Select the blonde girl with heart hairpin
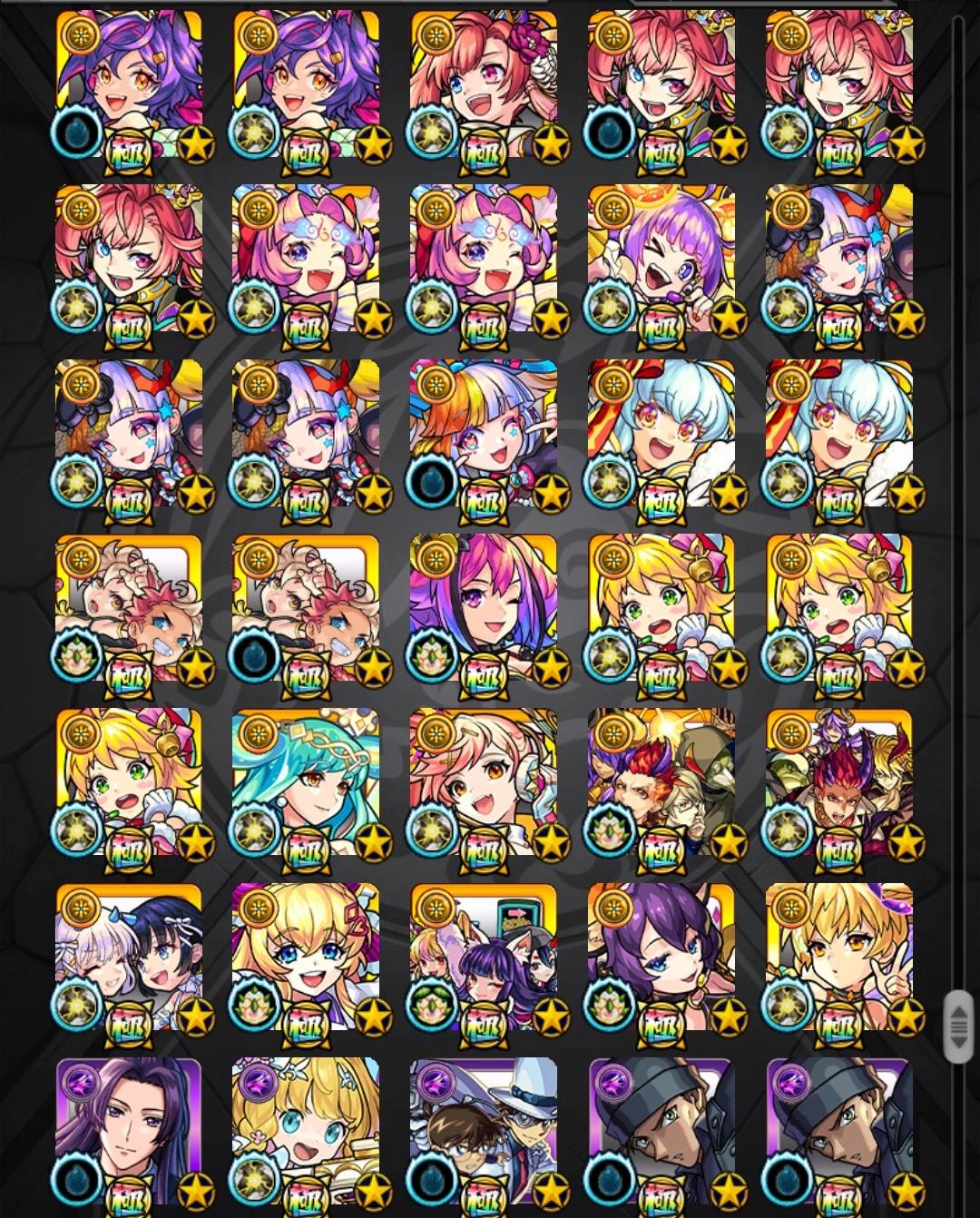 click(306, 958)
